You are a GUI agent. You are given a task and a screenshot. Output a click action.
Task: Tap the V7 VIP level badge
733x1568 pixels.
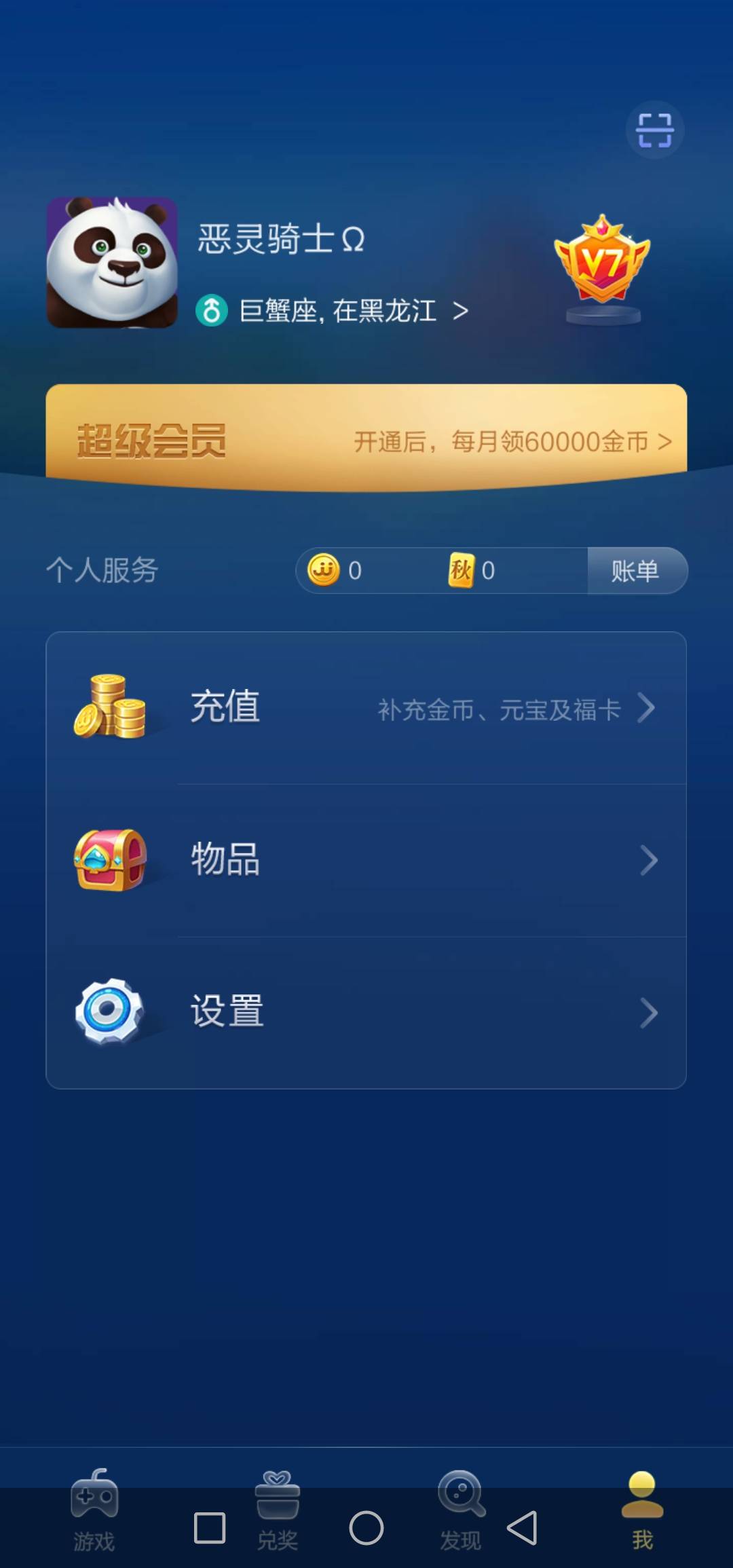[x=604, y=265]
